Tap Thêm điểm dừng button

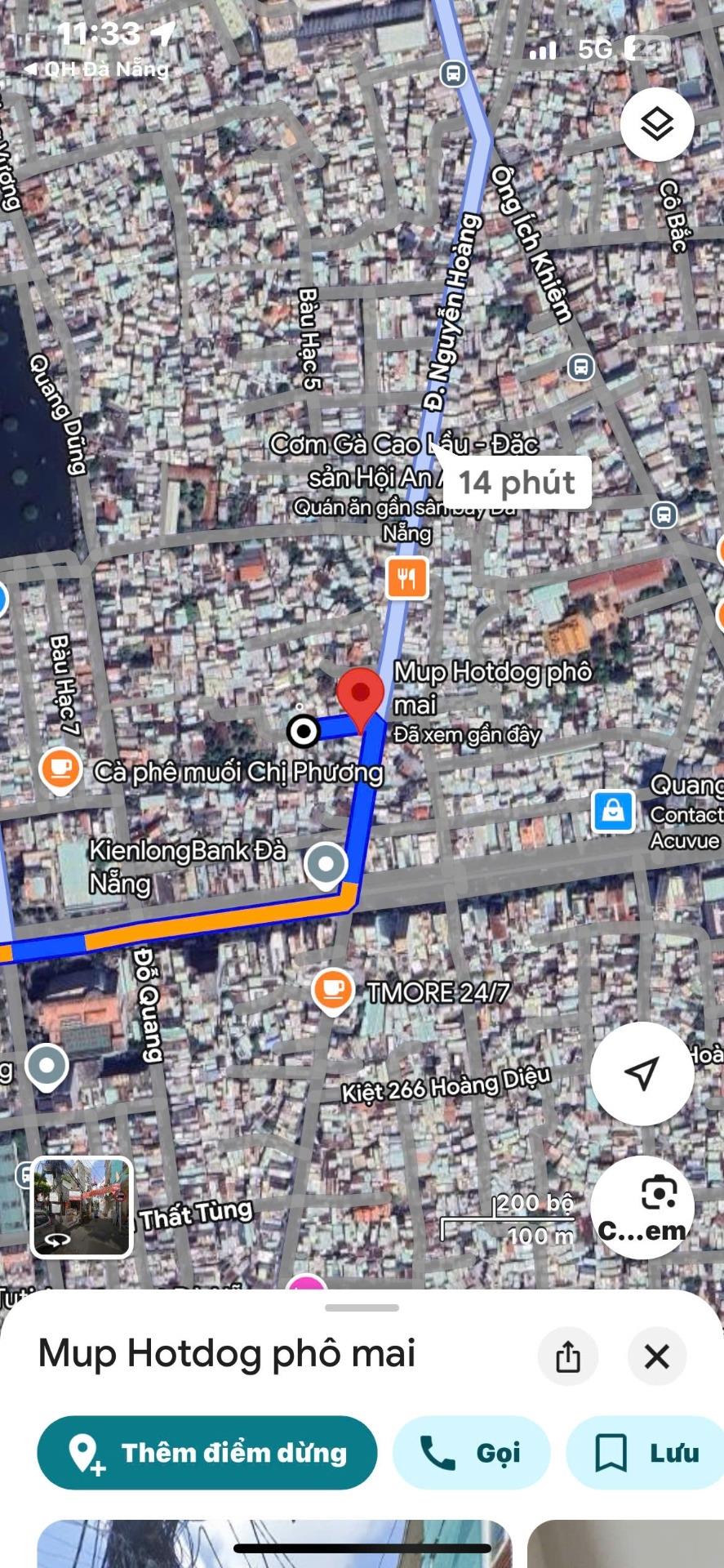pos(207,1453)
